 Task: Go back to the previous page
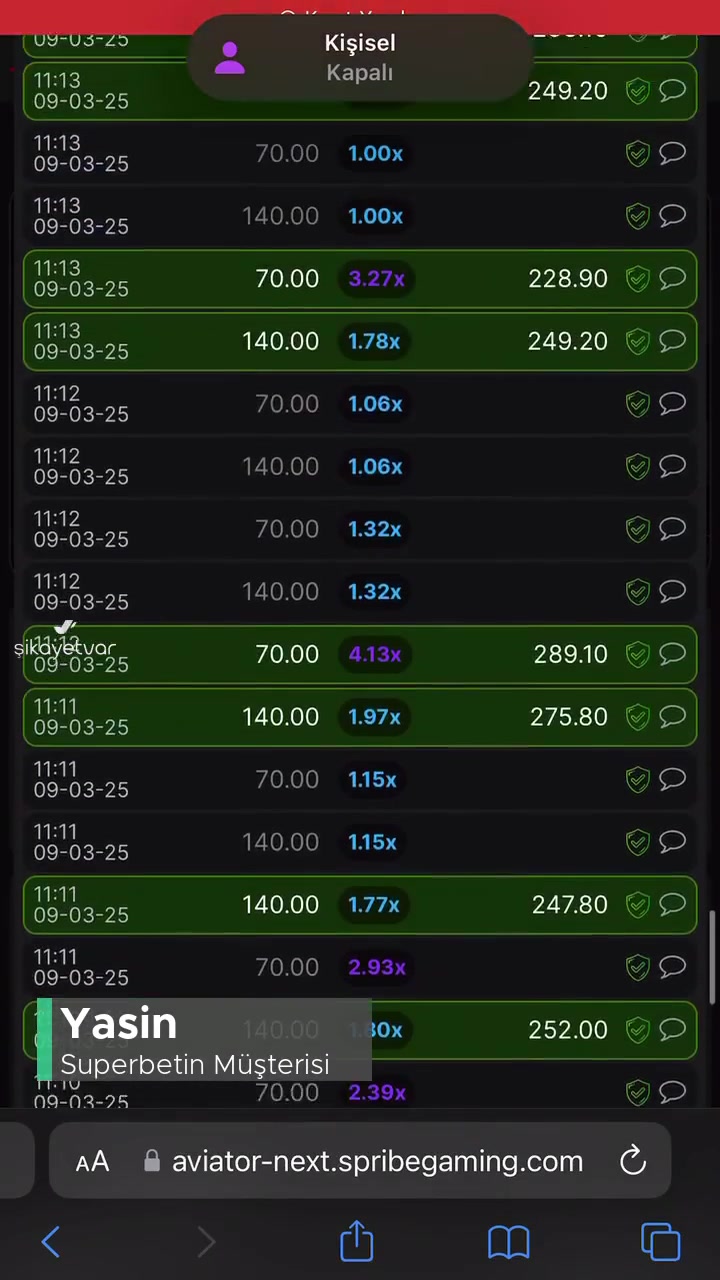(51, 1242)
